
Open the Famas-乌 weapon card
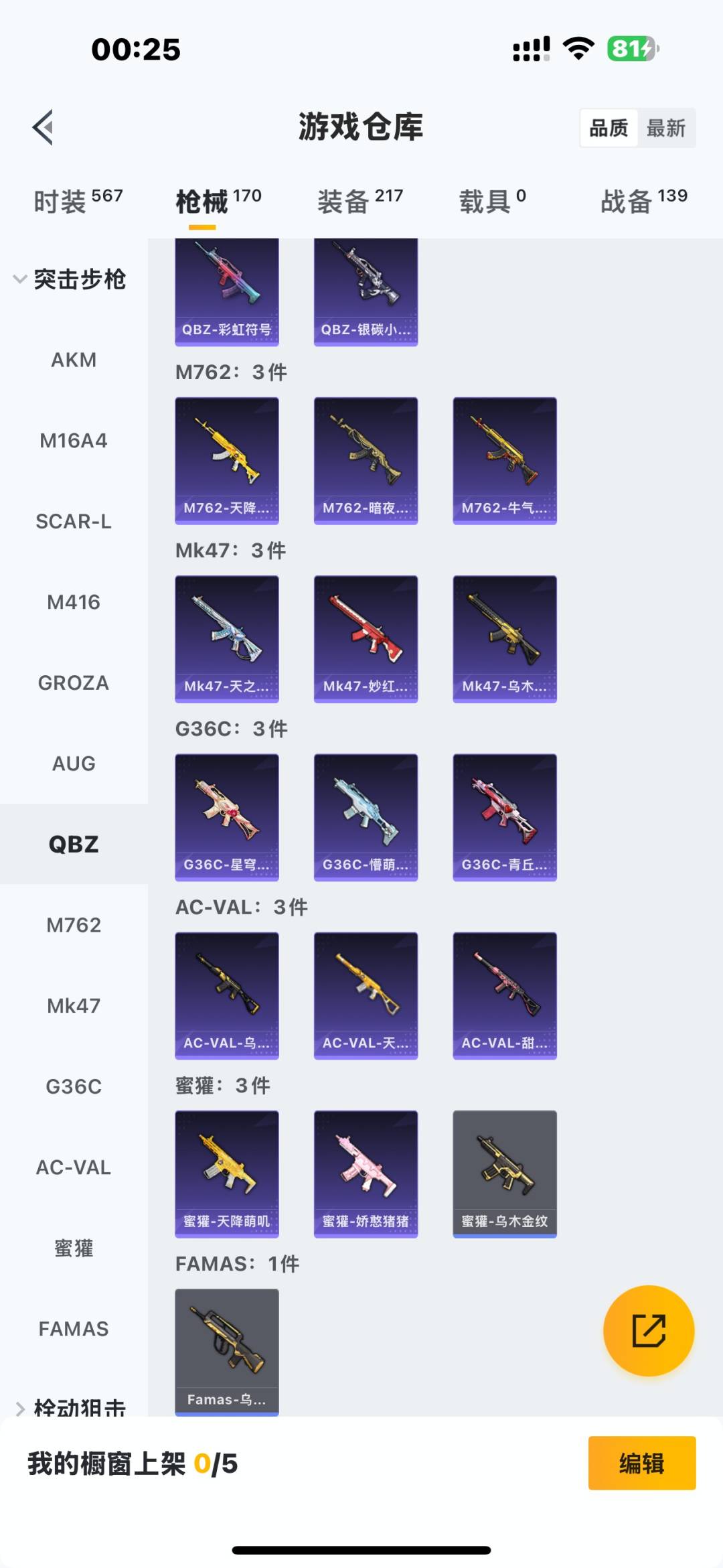pos(227,1352)
